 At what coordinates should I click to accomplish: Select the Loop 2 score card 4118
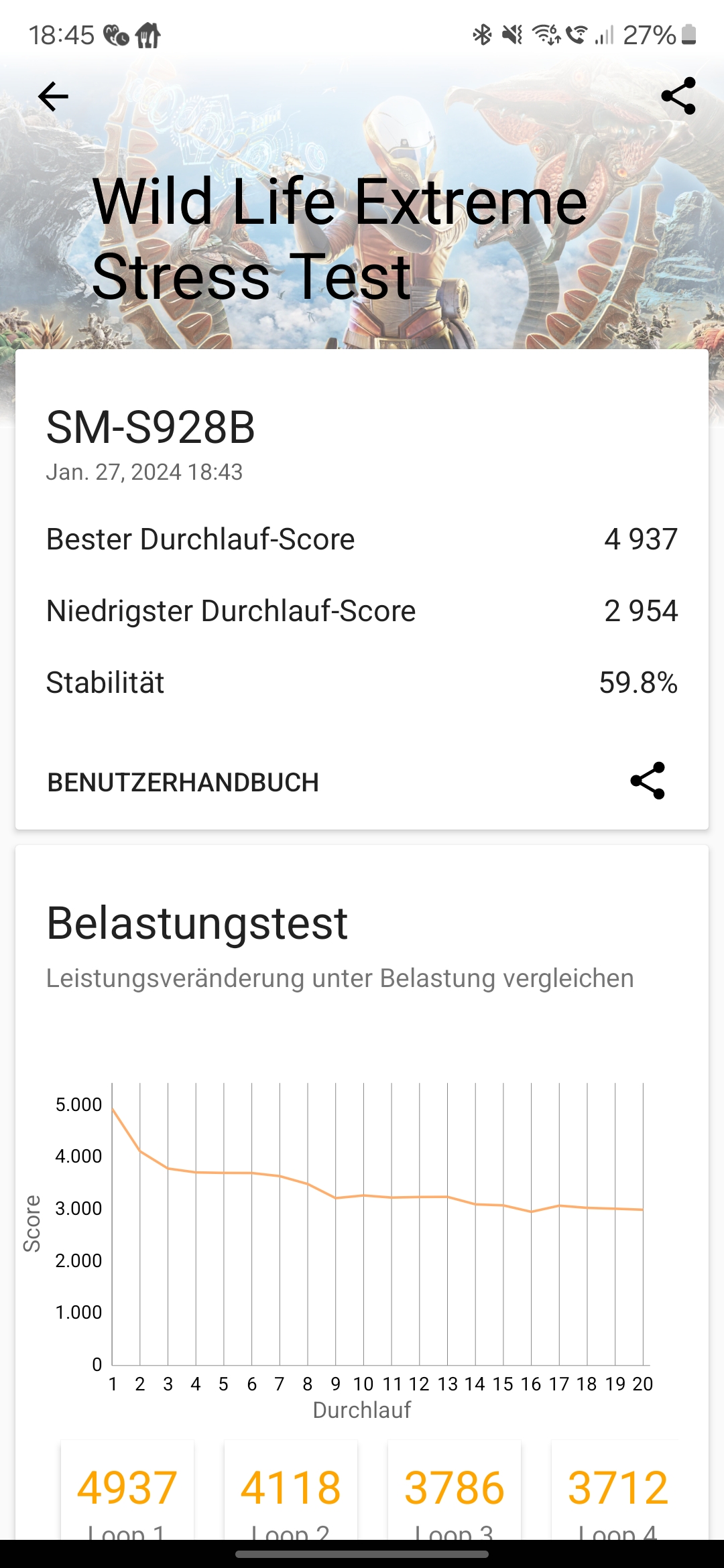tap(291, 1490)
